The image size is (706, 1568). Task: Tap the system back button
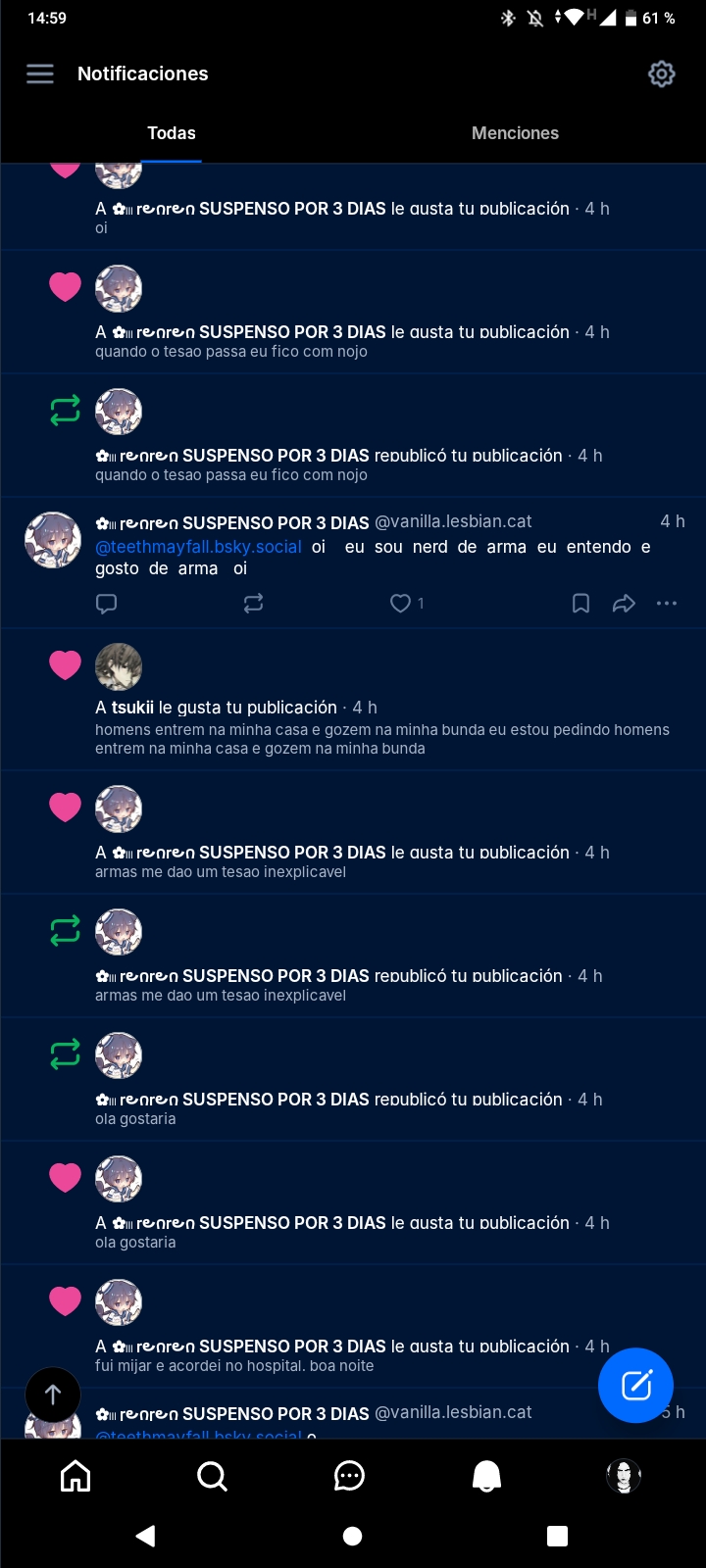coord(146,1536)
